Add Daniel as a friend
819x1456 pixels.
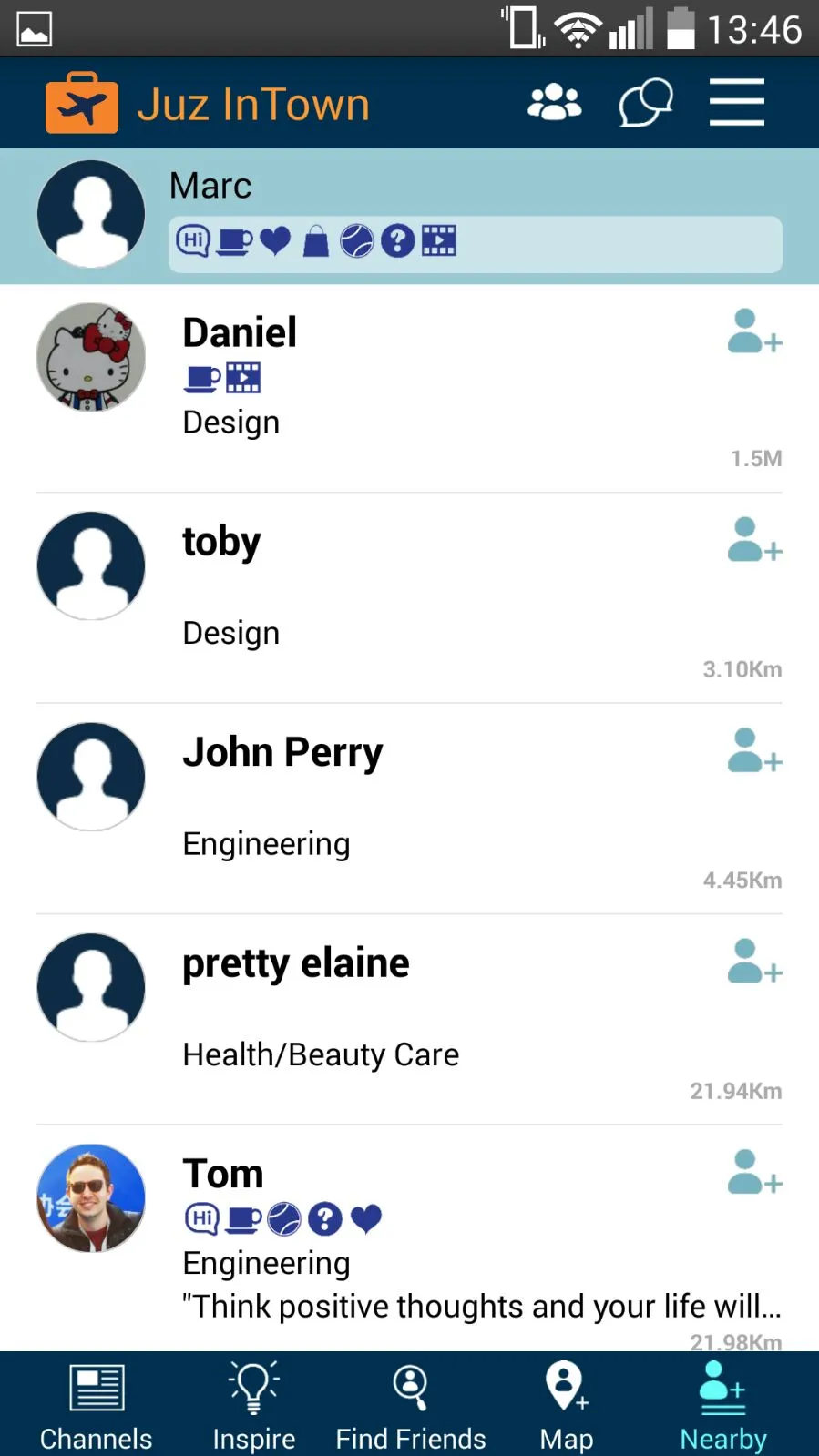[x=754, y=332]
